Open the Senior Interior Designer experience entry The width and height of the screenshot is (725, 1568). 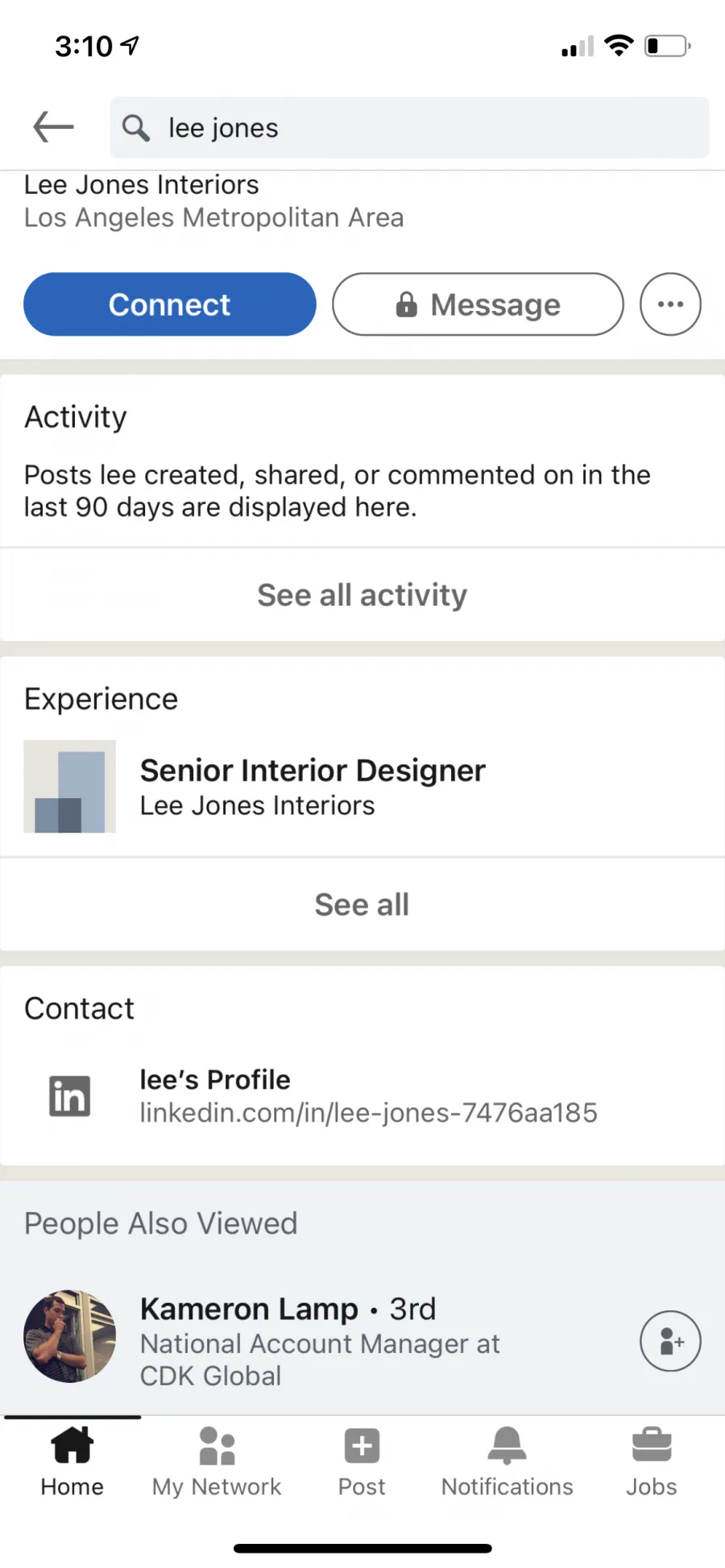pyautogui.click(x=362, y=786)
